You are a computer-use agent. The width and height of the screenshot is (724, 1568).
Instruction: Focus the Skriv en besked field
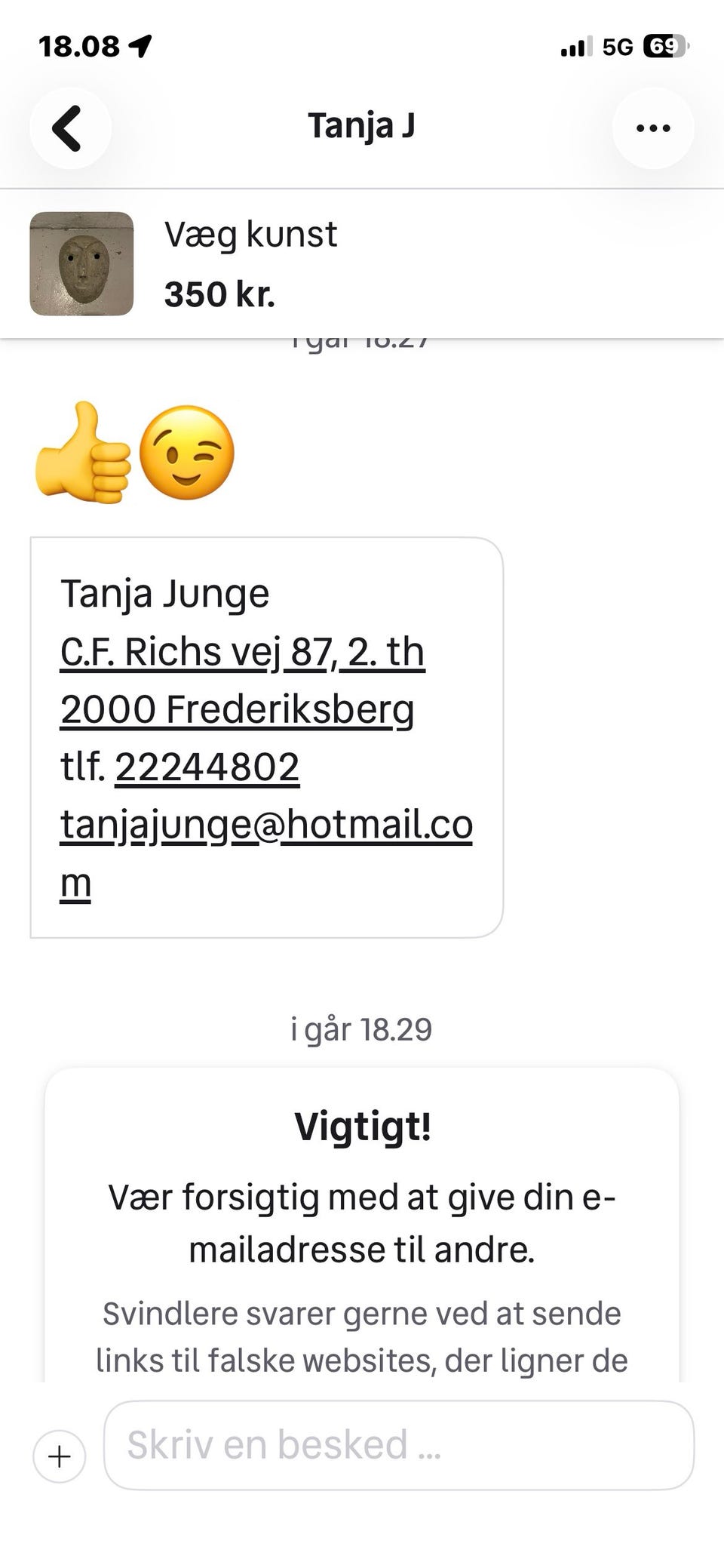tap(398, 1445)
